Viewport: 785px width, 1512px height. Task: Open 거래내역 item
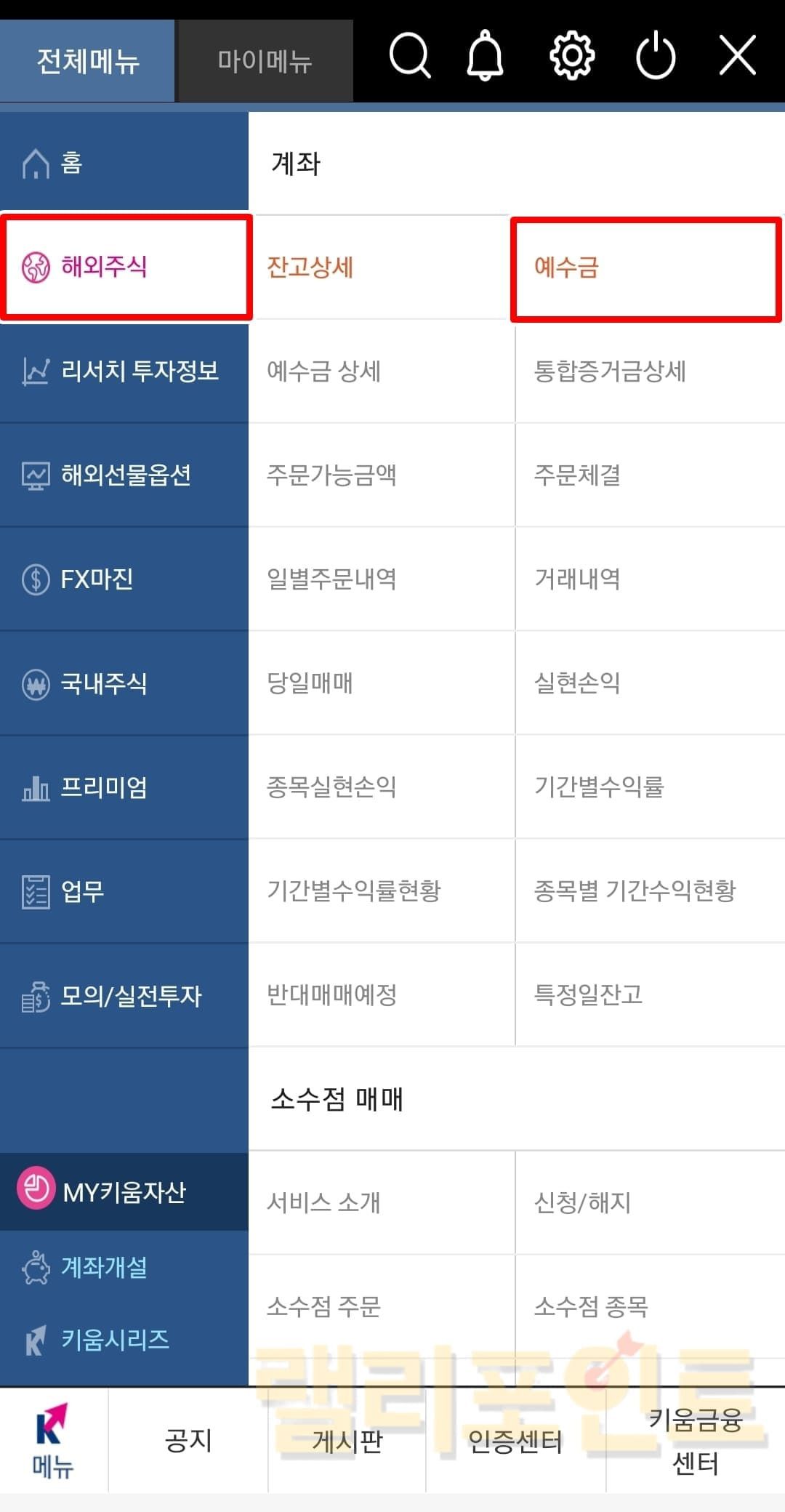(x=649, y=579)
